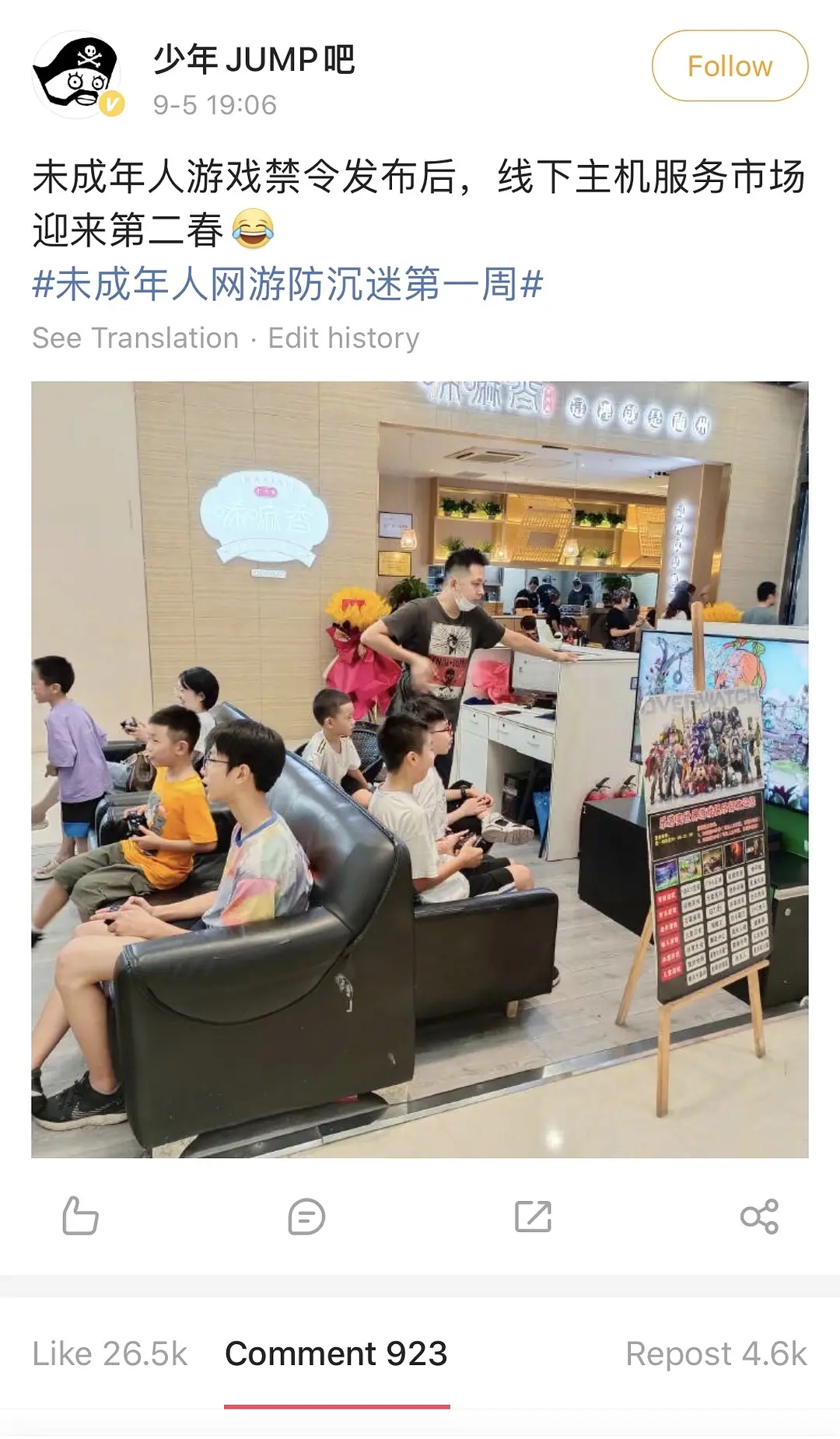Open the post photo full screen

(419, 769)
